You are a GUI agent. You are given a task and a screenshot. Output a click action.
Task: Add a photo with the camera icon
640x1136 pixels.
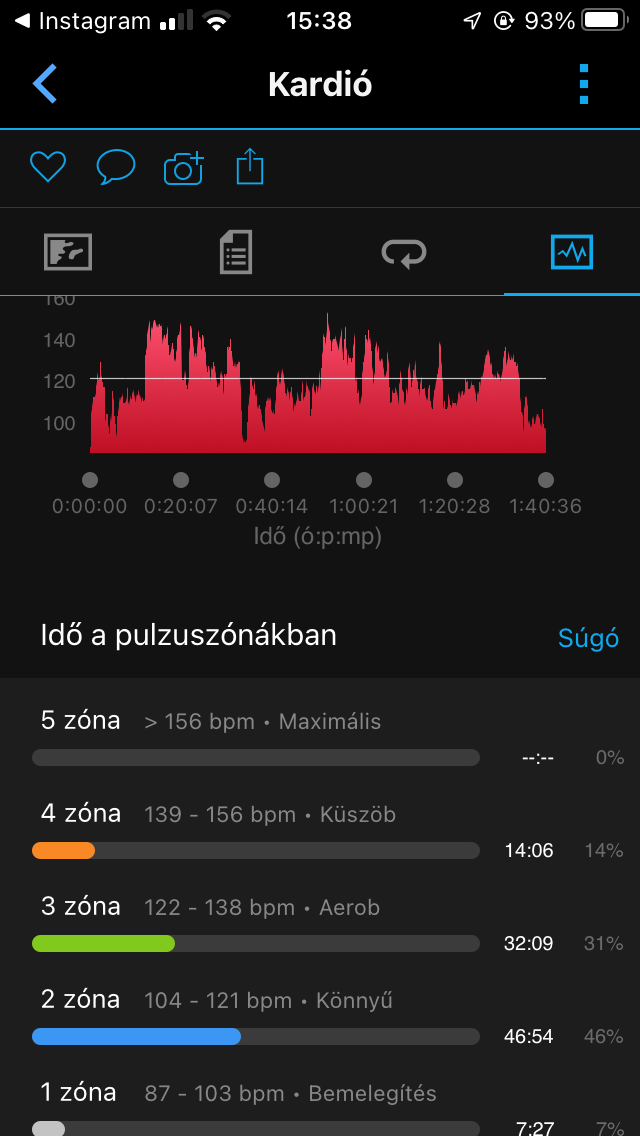point(183,168)
